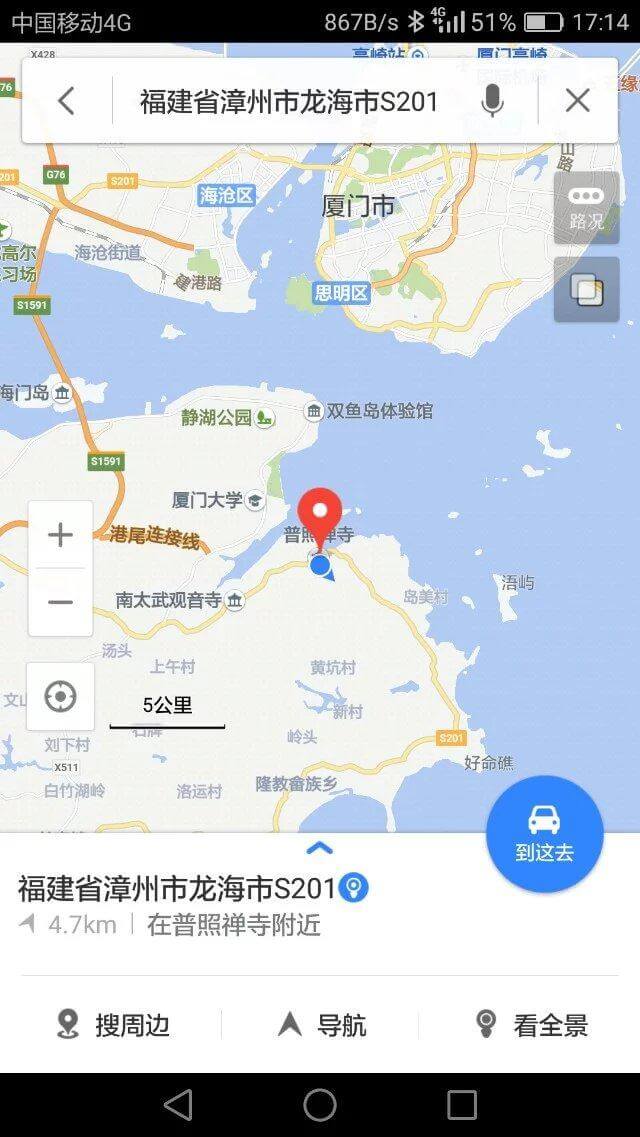Screen dimensions: 640x1137
Task: Zoom in with the plus button
Action: (61, 535)
